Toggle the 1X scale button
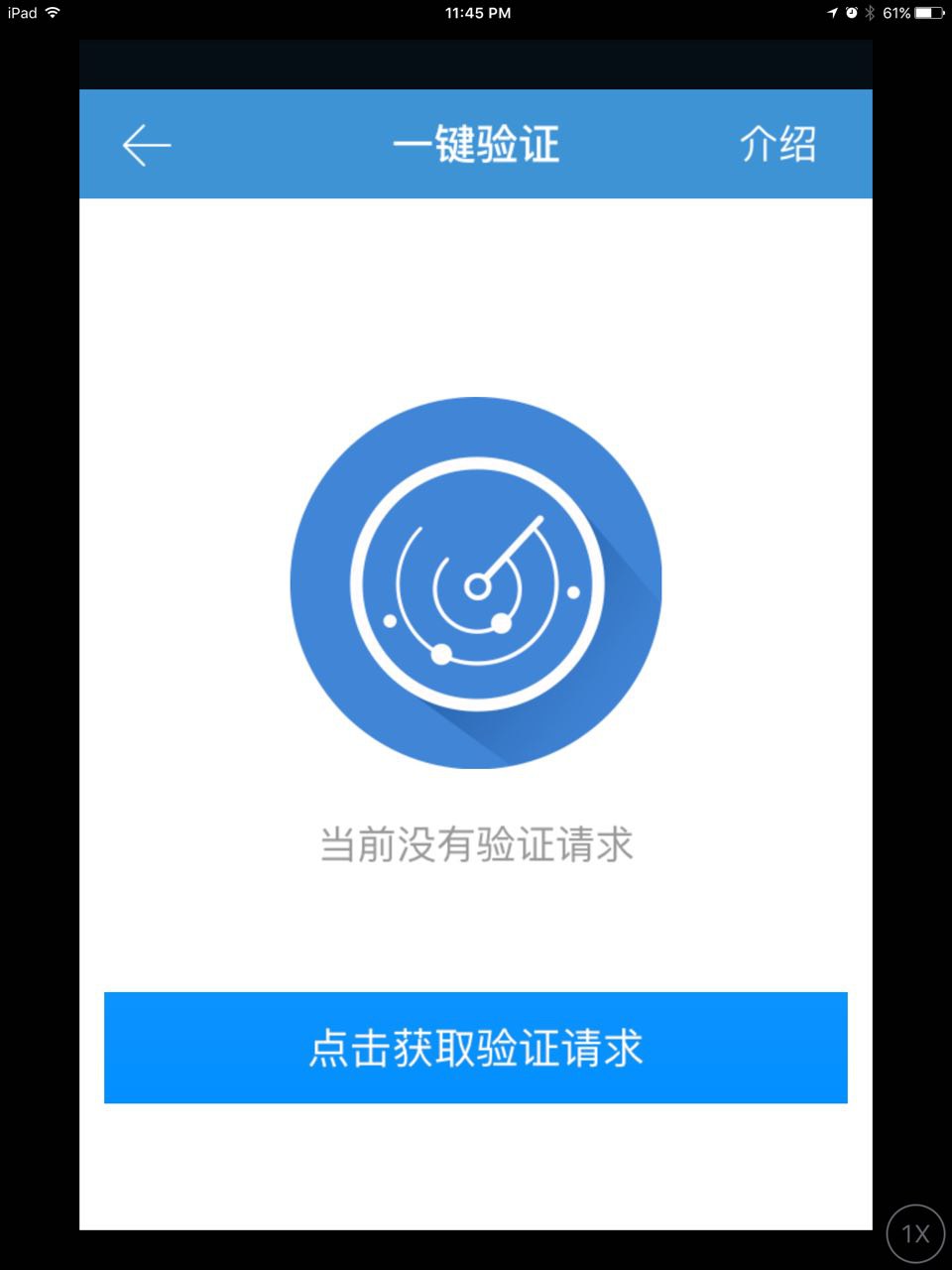Viewport: 952px width, 1270px height. (x=914, y=1233)
